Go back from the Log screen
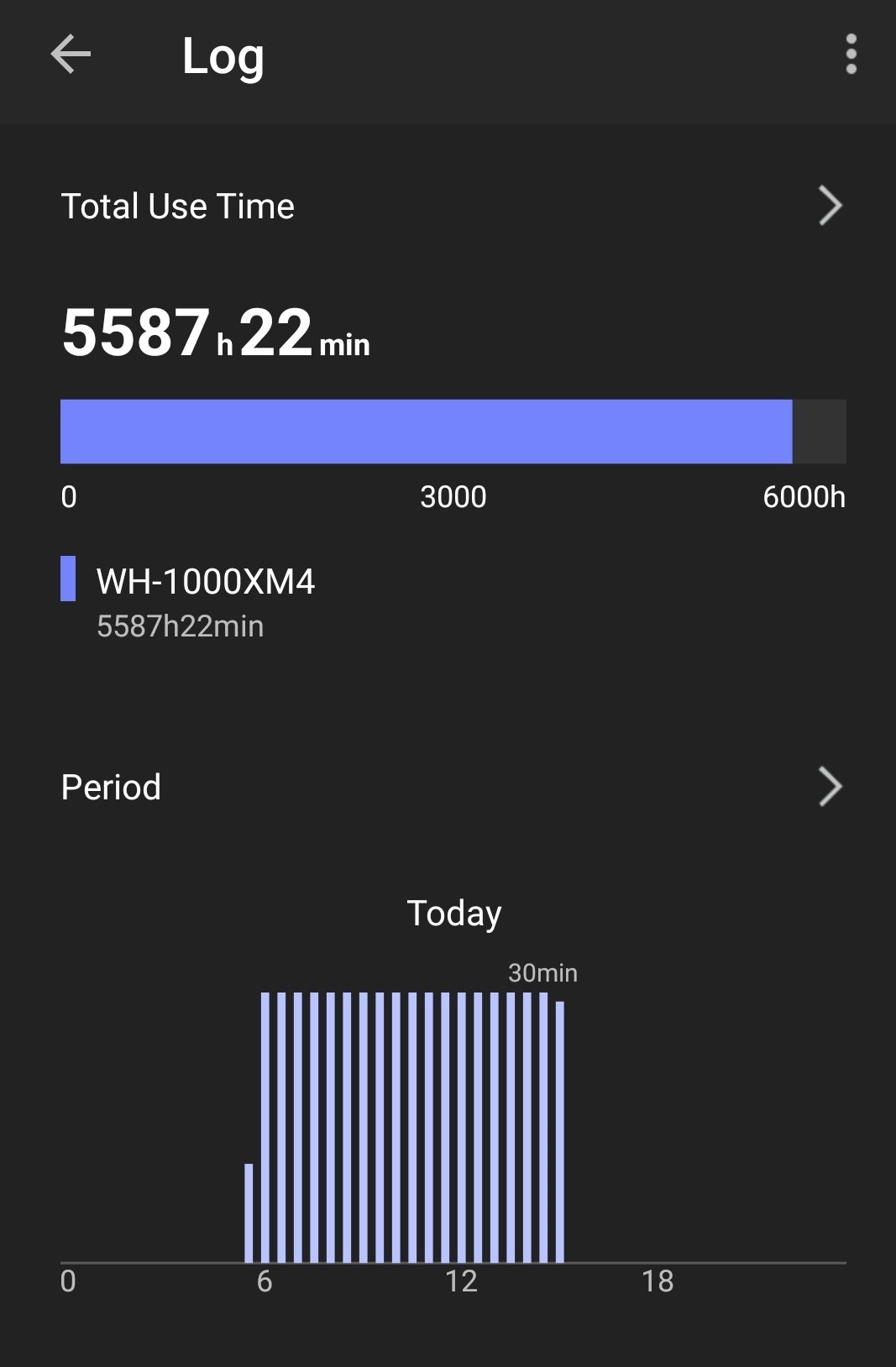The width and height of the screenshot is (896, 1367). (x=71, y=55)
